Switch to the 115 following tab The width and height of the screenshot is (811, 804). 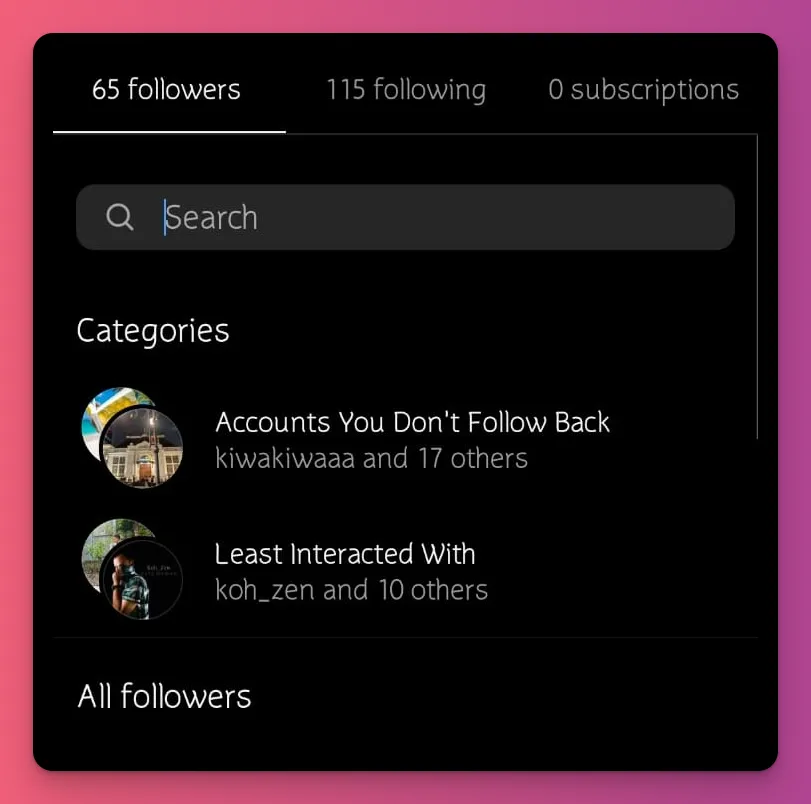pos(405,90)
